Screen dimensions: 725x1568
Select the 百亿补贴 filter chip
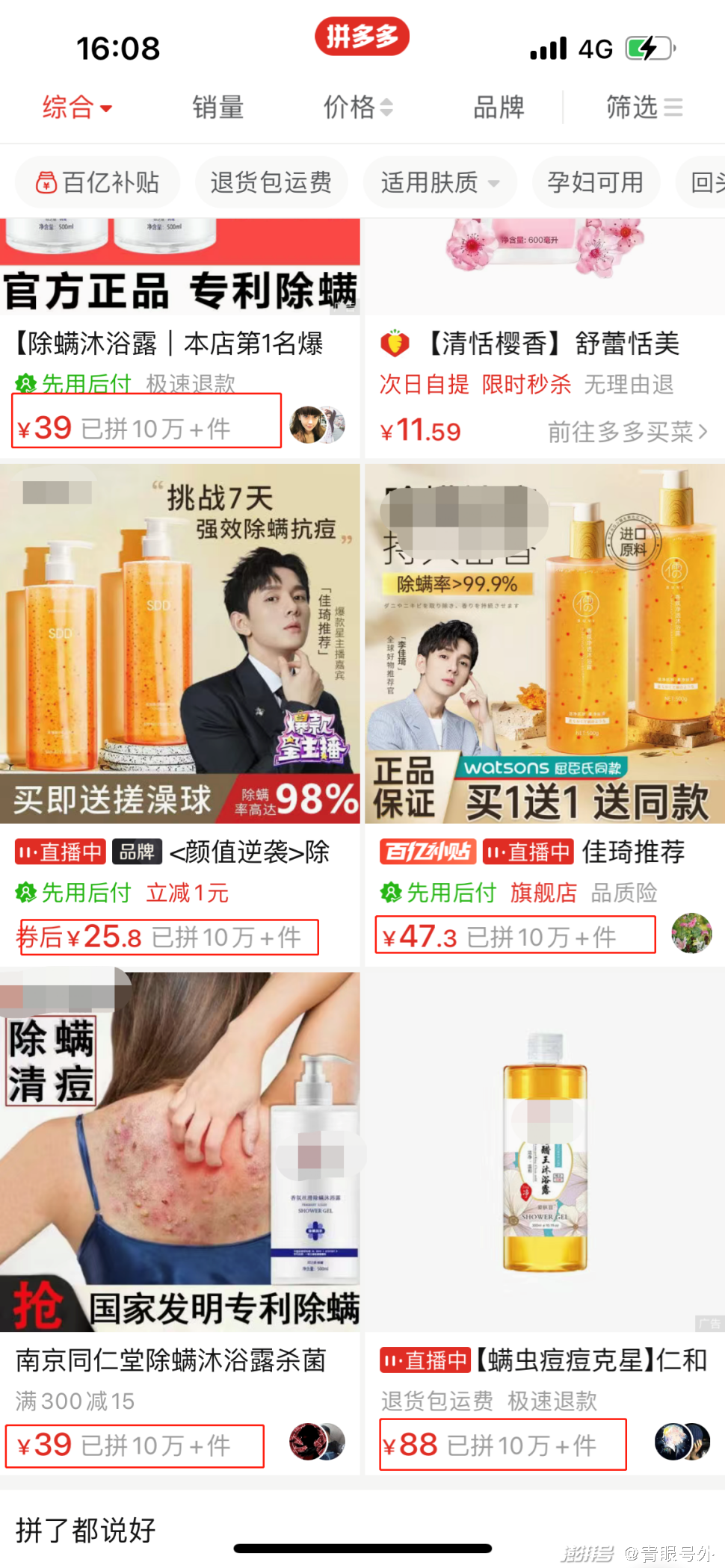[x=98, y=182]
